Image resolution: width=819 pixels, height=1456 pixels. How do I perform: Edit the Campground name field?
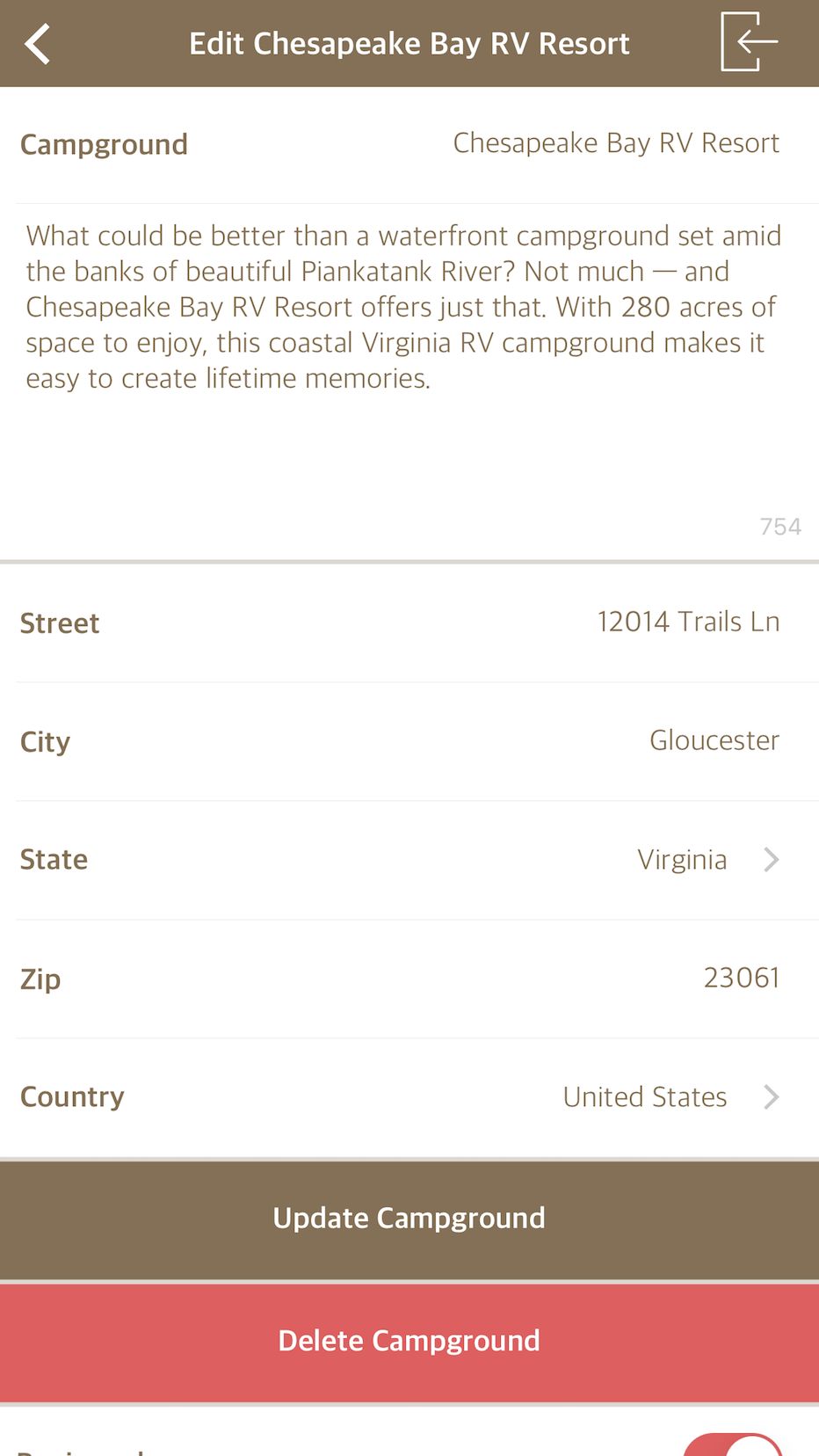409,144
